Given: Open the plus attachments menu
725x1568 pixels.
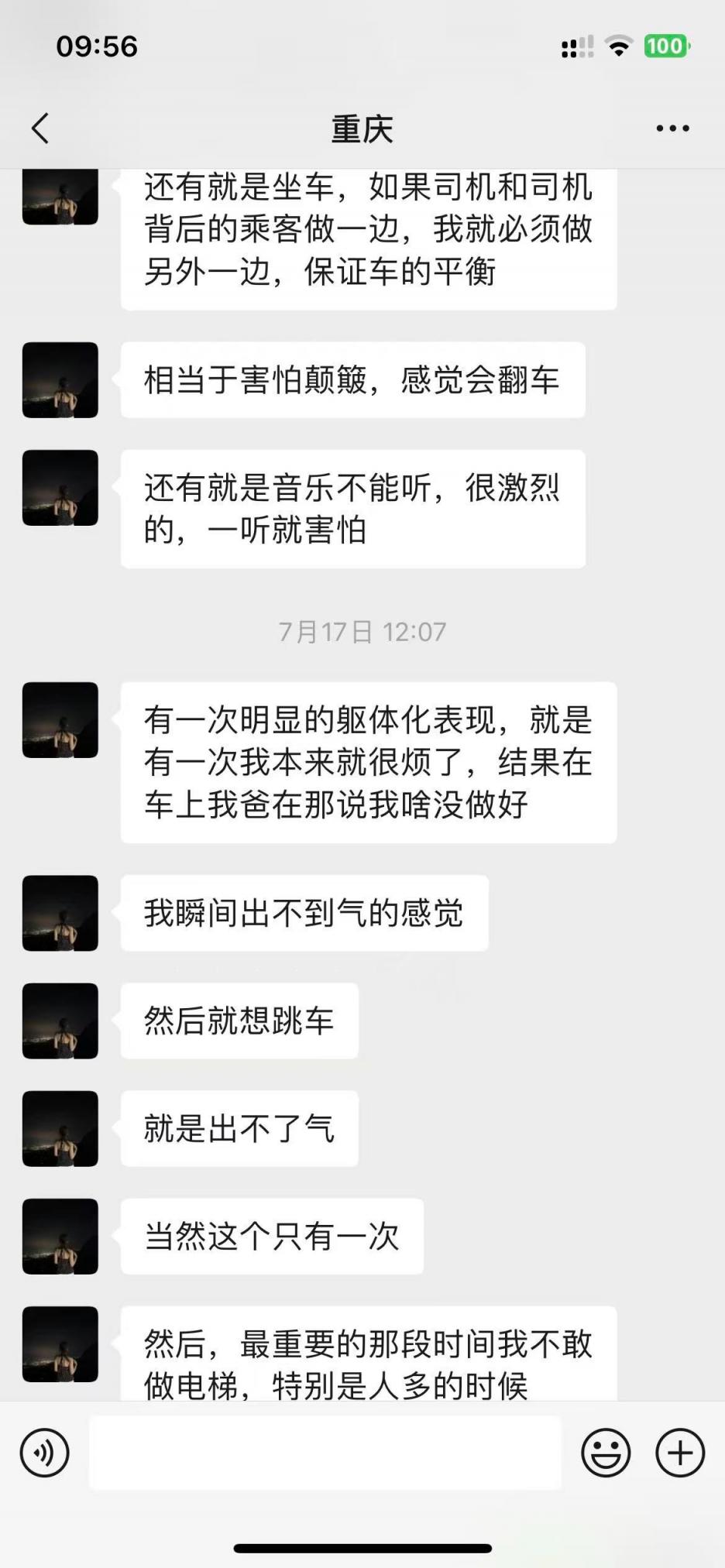Looking at the screenshot, I should [x=679, y=1453].
